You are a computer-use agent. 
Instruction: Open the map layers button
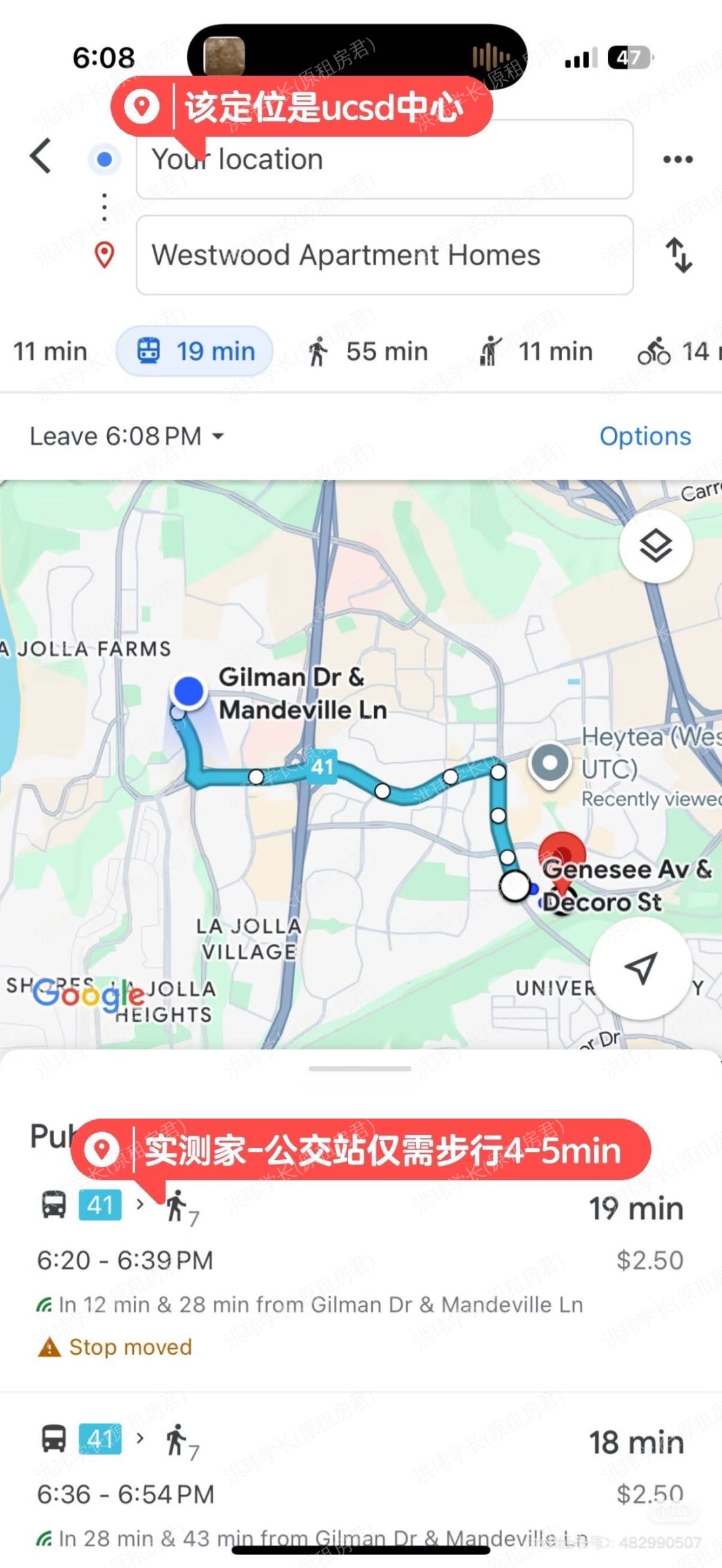[655, 546]
